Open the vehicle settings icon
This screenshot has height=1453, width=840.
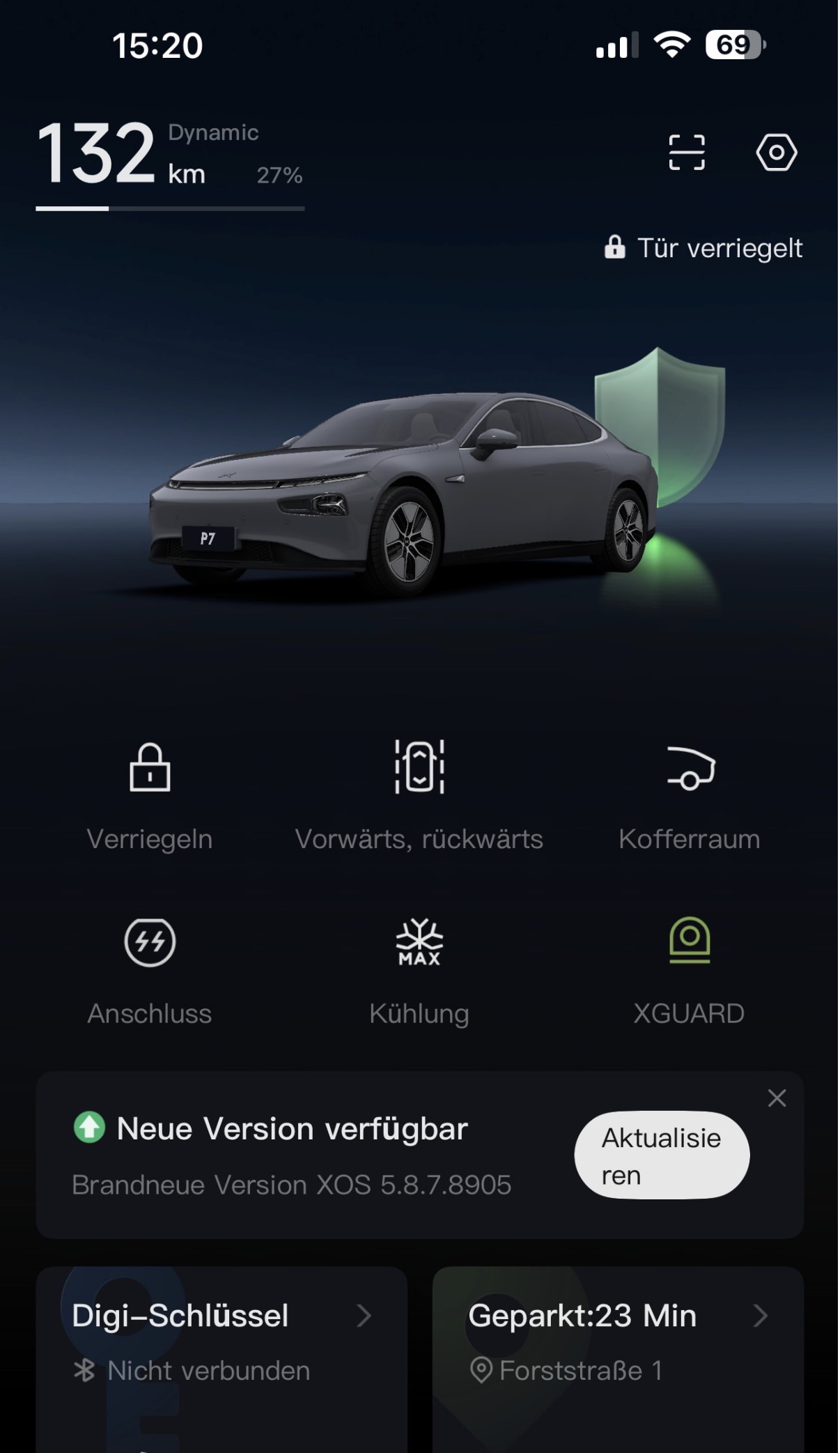pos(776,153)
